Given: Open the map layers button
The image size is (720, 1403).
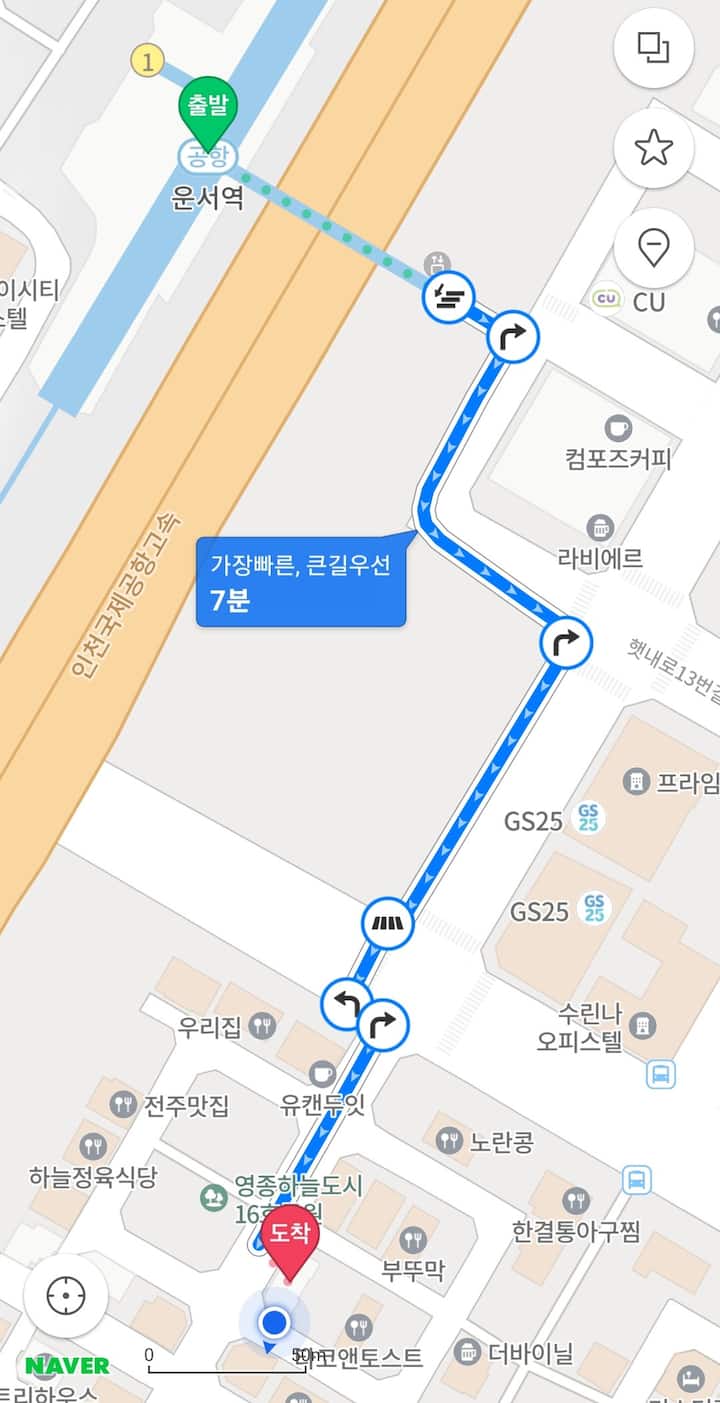Looking at the screenshot, I should (653, 48).
